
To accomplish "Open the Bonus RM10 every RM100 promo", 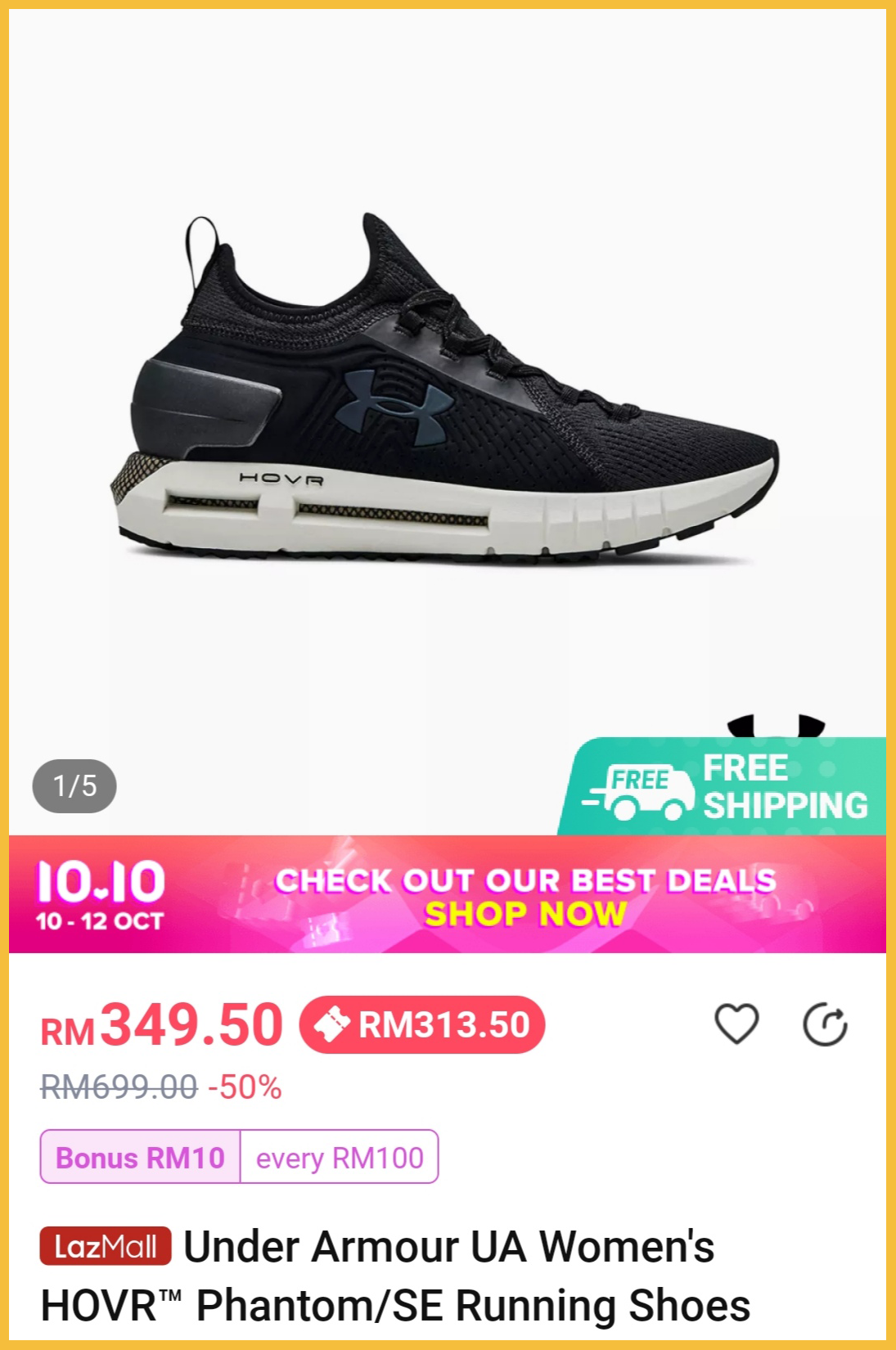I will point(239,1157).
